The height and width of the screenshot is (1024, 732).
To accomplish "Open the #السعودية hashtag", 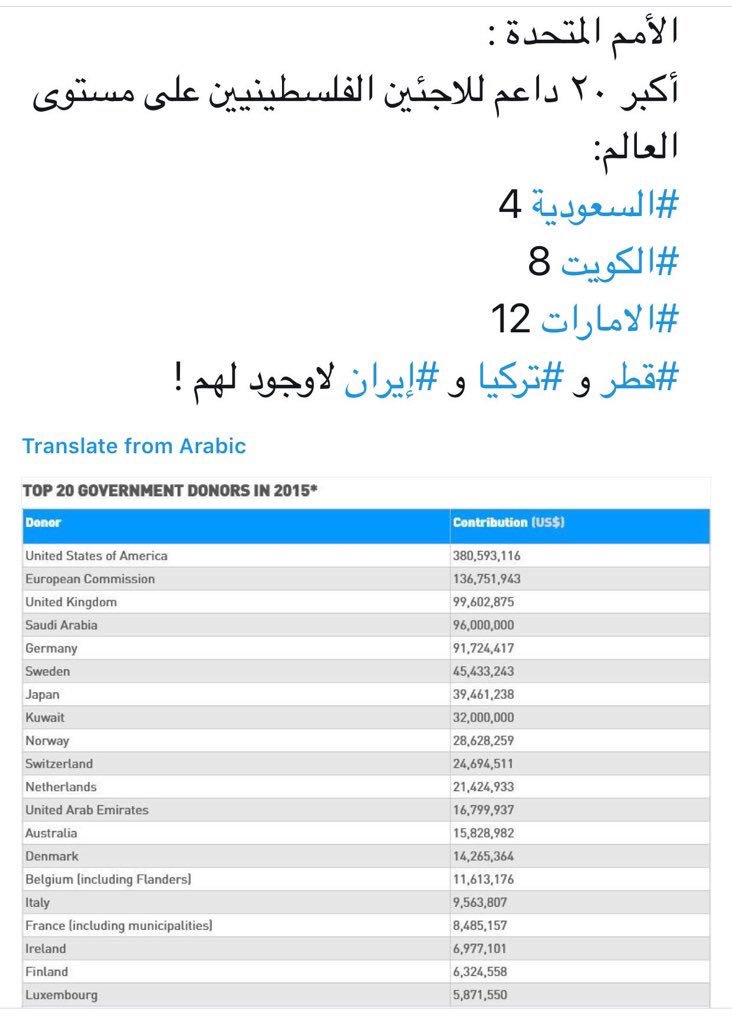I will coord(603,205).
